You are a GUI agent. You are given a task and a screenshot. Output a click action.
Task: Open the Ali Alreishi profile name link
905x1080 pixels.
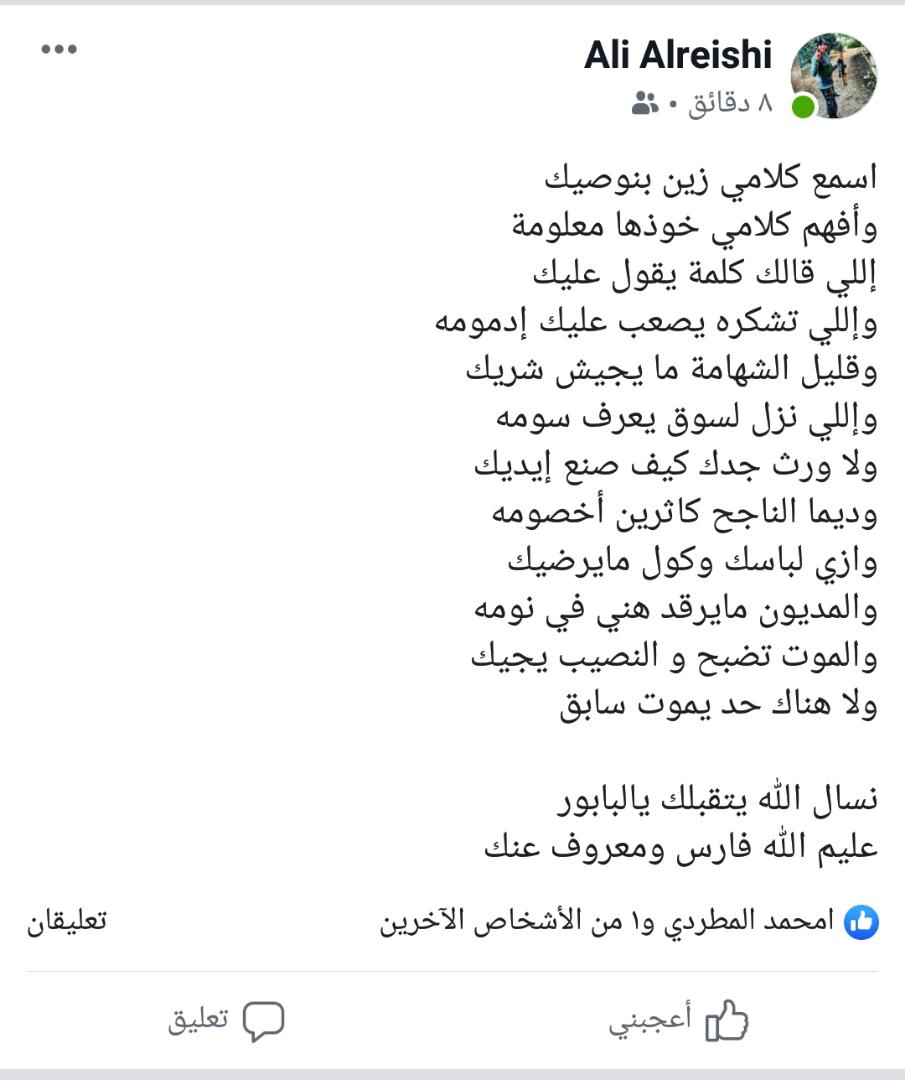coord(678,56)
